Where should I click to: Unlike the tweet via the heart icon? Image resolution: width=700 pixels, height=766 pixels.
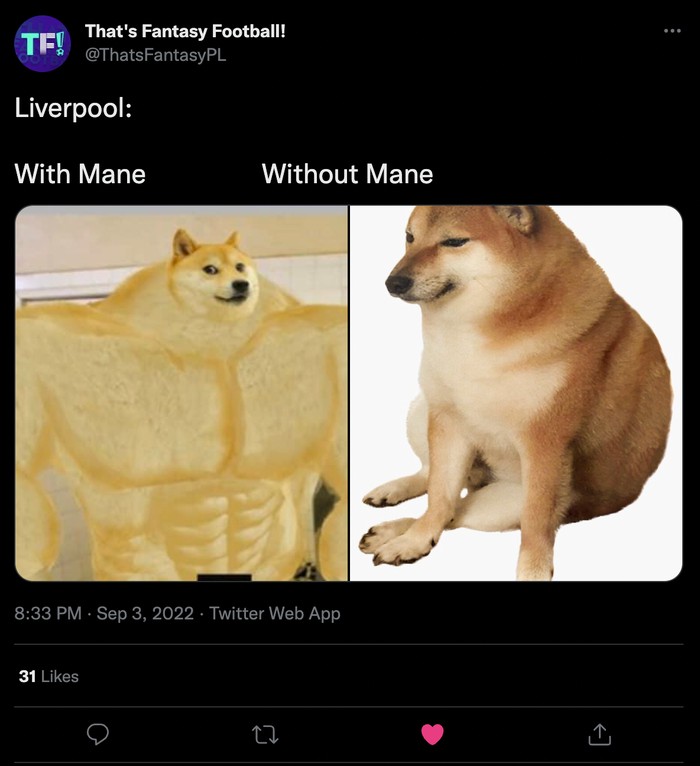432,735
